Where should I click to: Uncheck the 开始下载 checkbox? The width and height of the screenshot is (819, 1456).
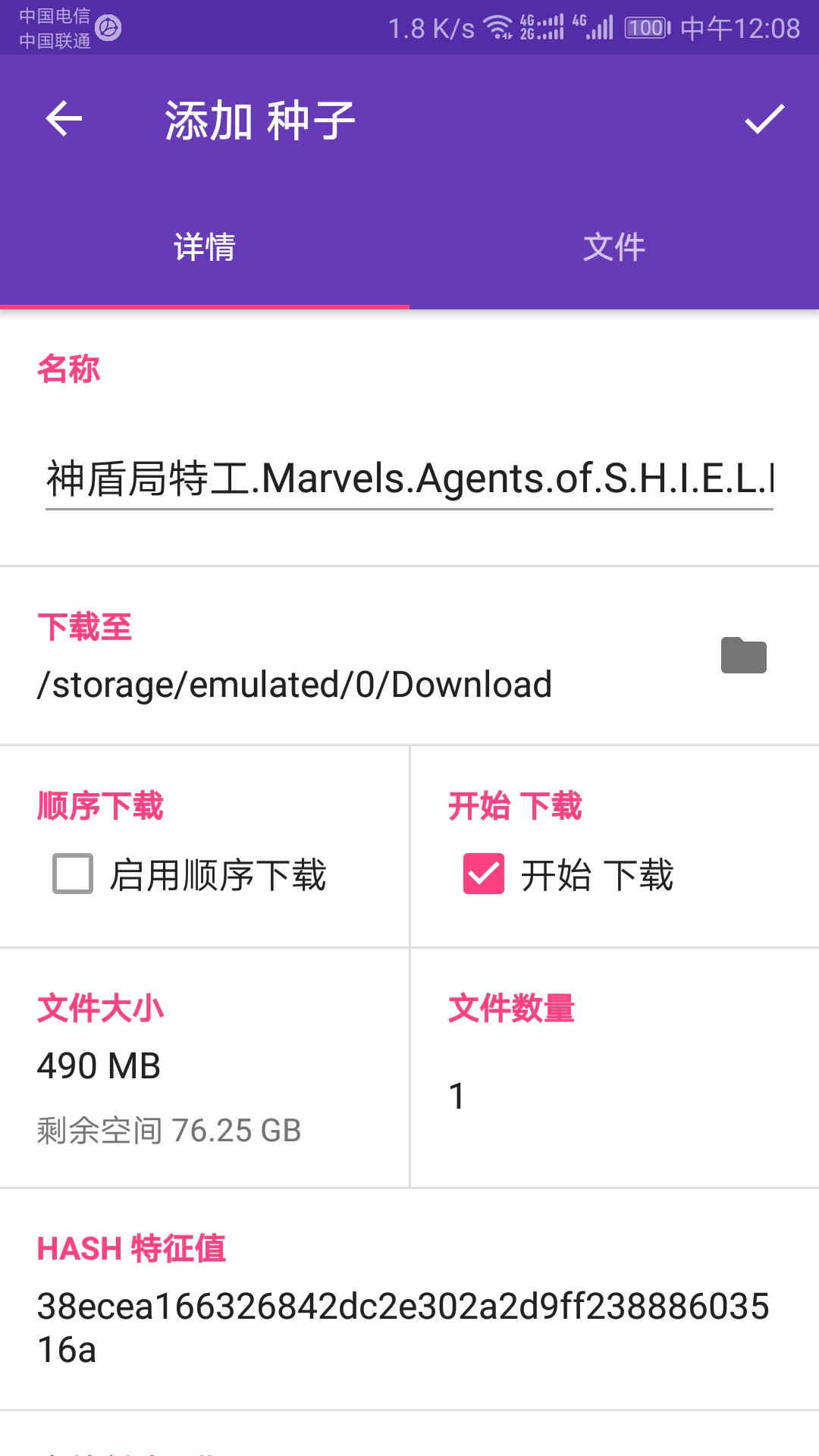click(x=484, y=874)
